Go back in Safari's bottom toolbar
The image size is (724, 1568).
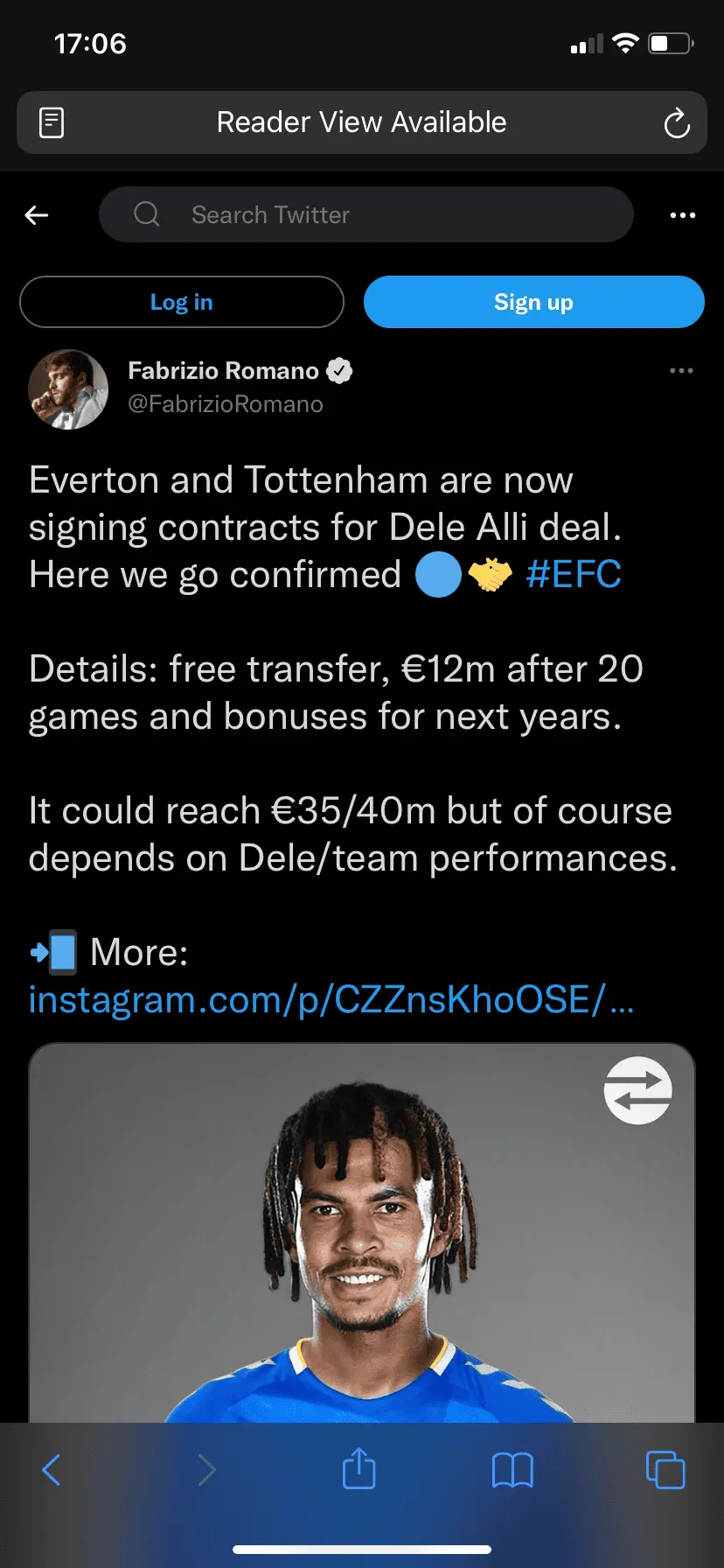52,1470
